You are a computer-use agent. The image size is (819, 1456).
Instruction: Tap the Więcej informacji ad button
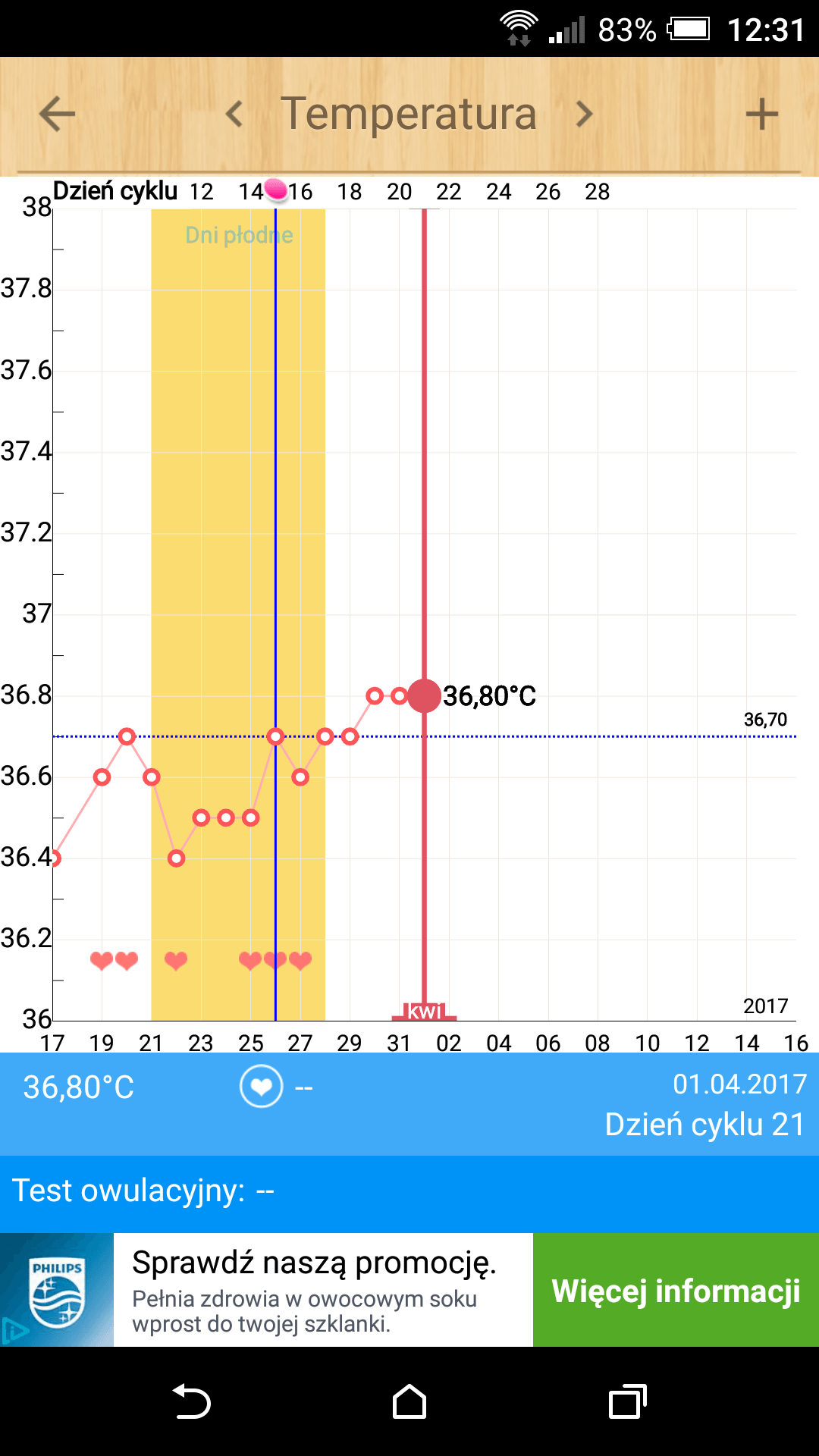676,1290
